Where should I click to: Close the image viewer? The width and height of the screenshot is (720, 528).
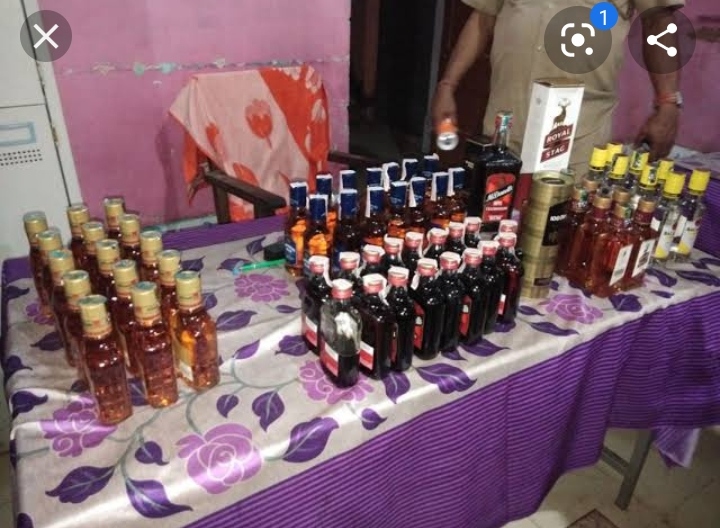click(x=45, y=38)
